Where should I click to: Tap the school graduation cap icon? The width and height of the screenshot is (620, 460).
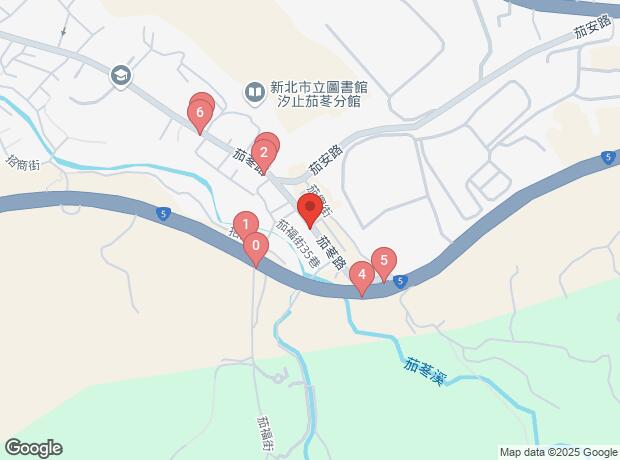pos(120,74)
